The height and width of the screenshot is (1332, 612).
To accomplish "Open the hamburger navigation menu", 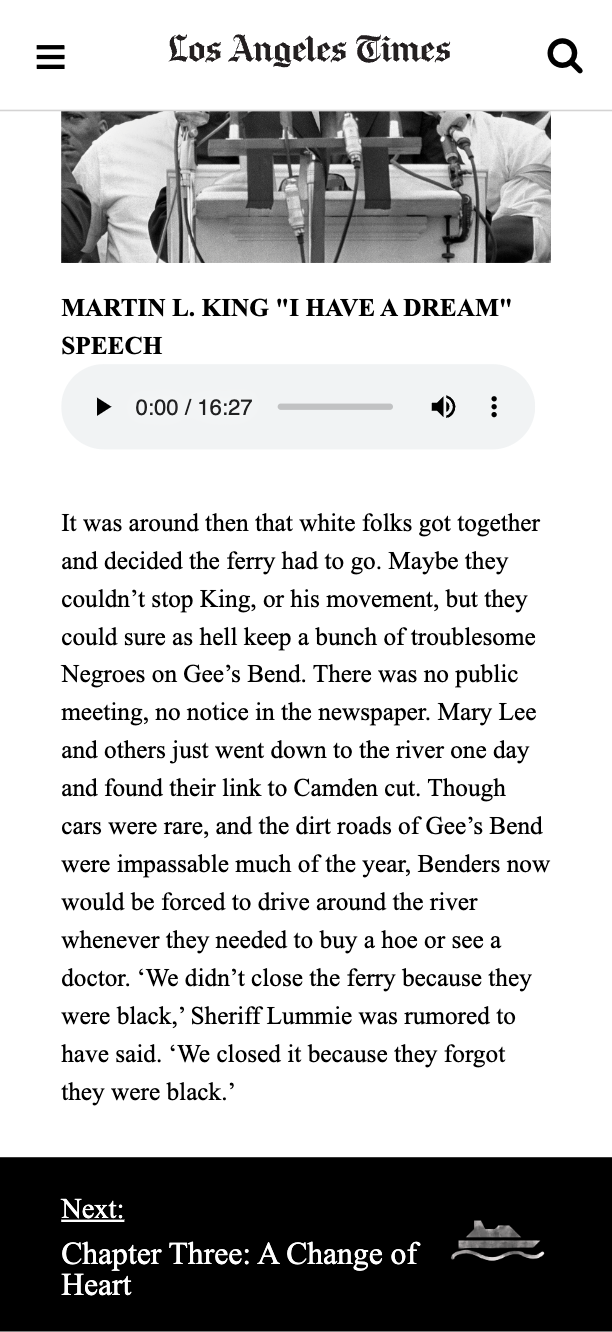I will pyautogui.click(x=50, y=56).
